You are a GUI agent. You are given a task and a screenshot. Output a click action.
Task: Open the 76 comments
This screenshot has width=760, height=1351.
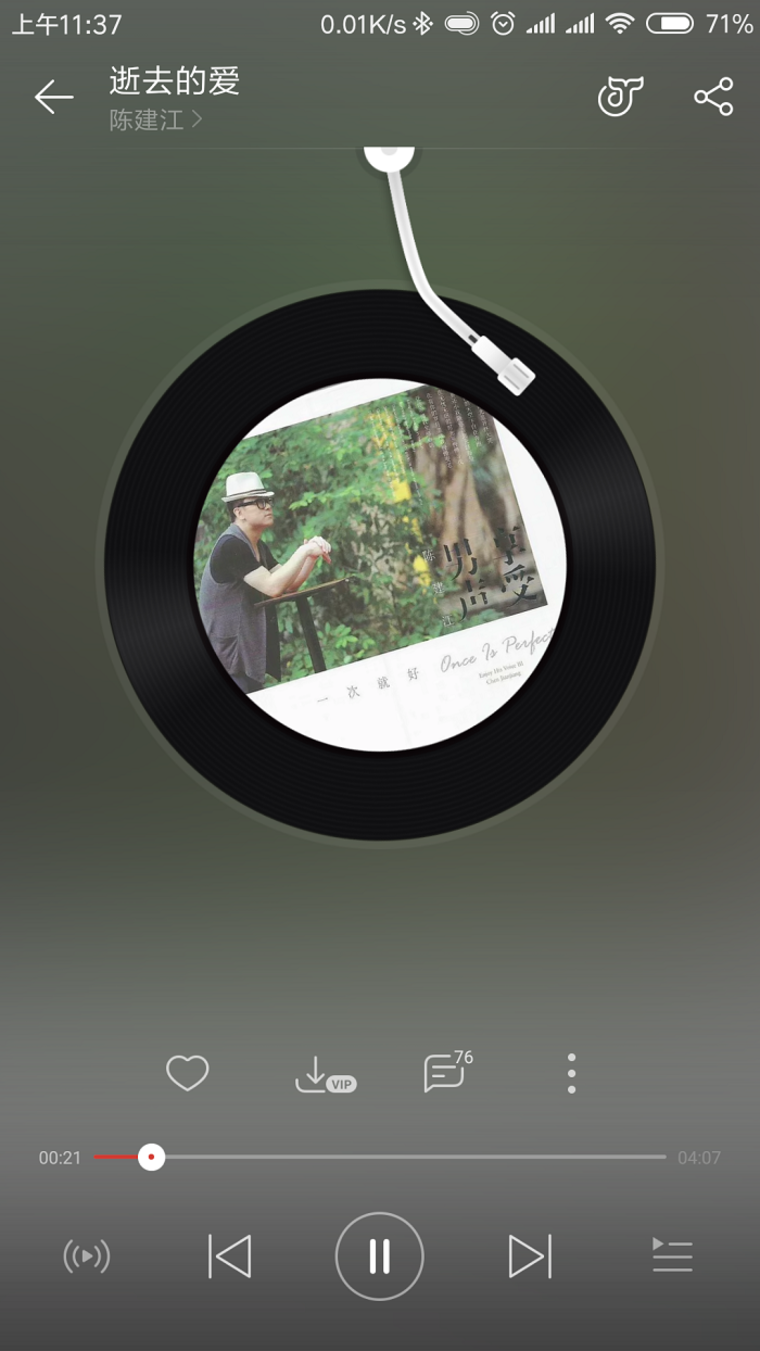tap(446, 1073)
